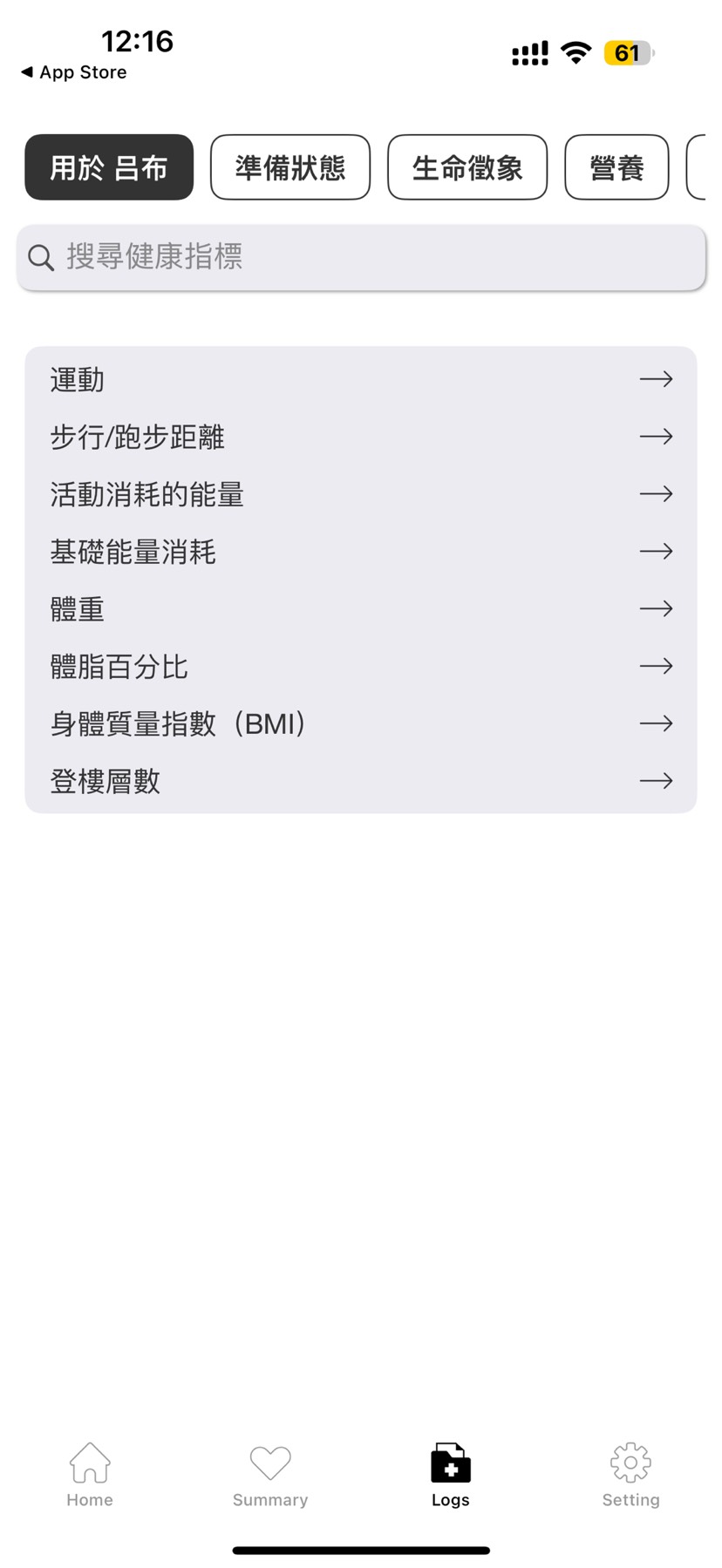Open 身體質量指數（BMI）row
Screen dimensions: 722x1568
[x=361, y=723]
